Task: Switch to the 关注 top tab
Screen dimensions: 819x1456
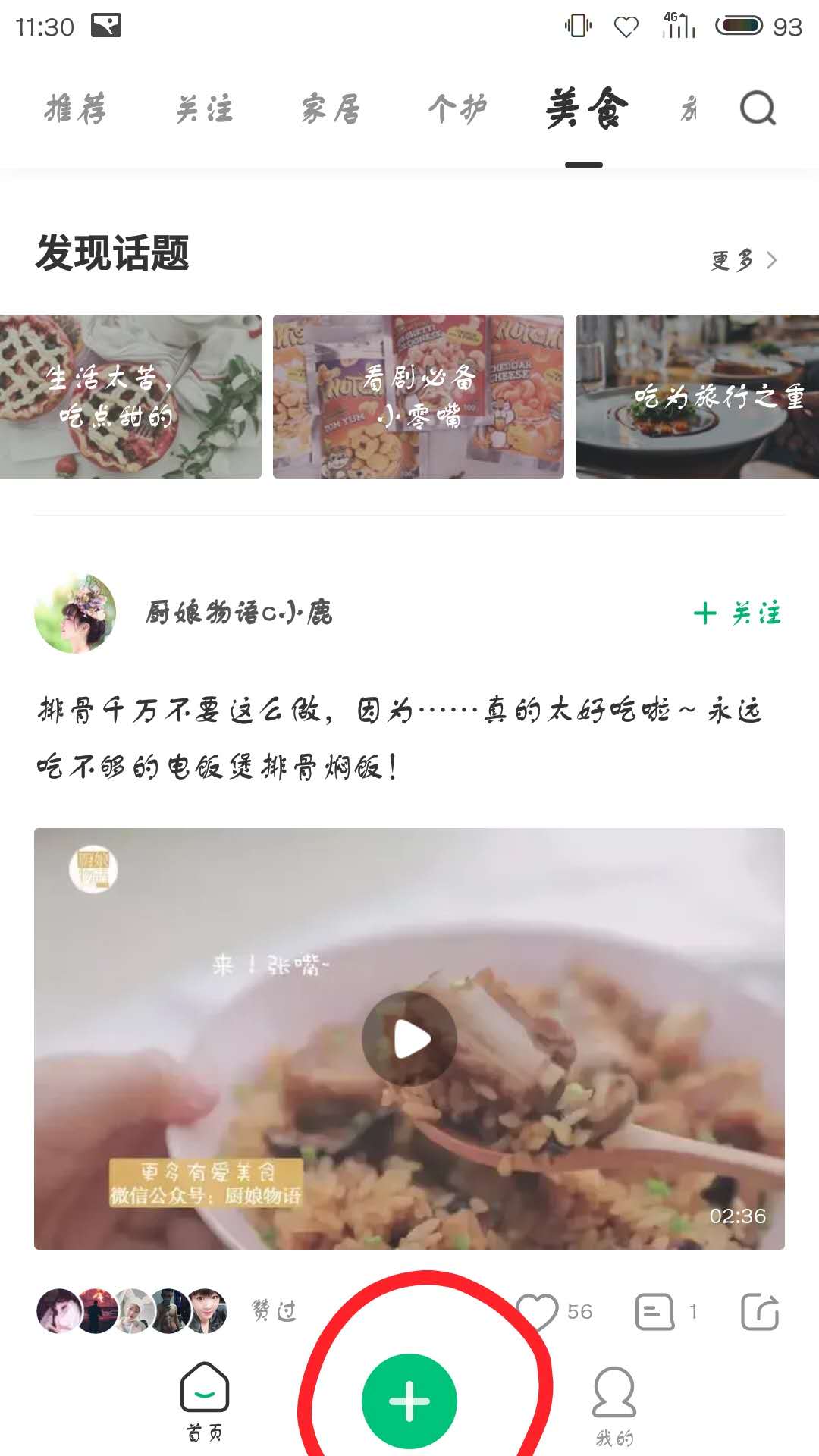Action: (x=204, y=109)
